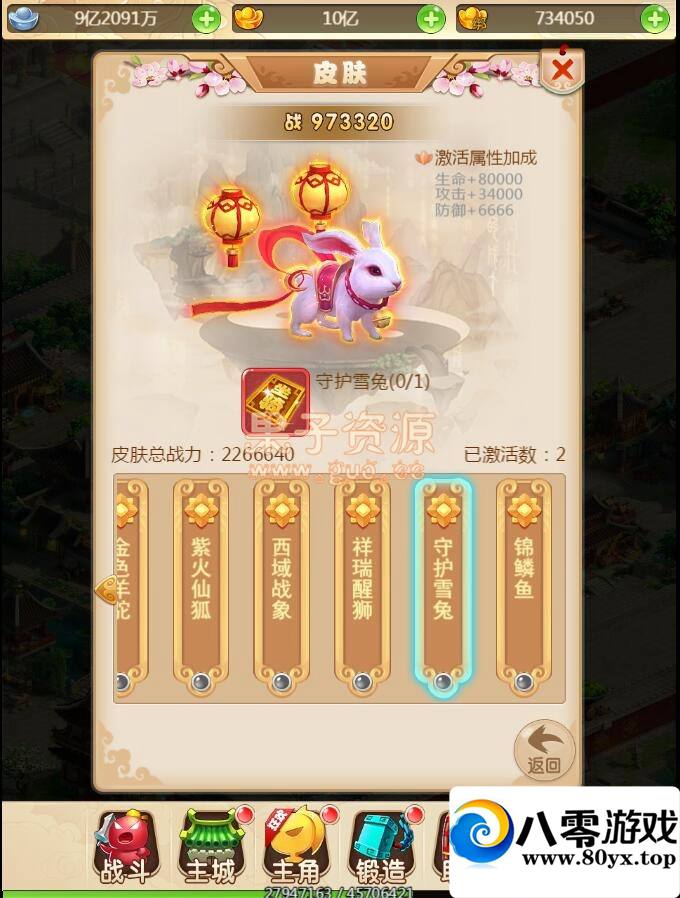680x898 pixels.
Task: Open the 守护雪兔 activation item icon
Action: (275, 396)
